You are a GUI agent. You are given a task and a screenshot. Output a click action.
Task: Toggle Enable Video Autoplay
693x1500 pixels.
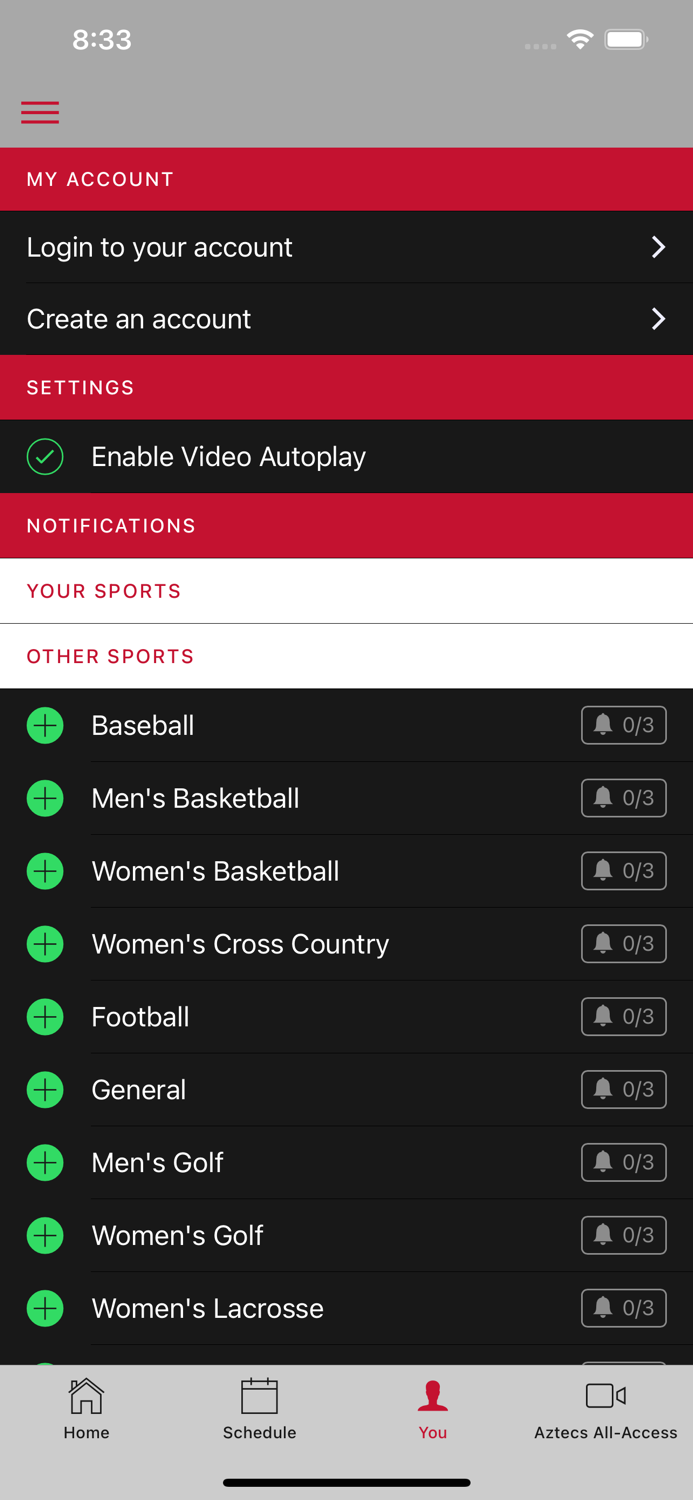coord(45,457)
